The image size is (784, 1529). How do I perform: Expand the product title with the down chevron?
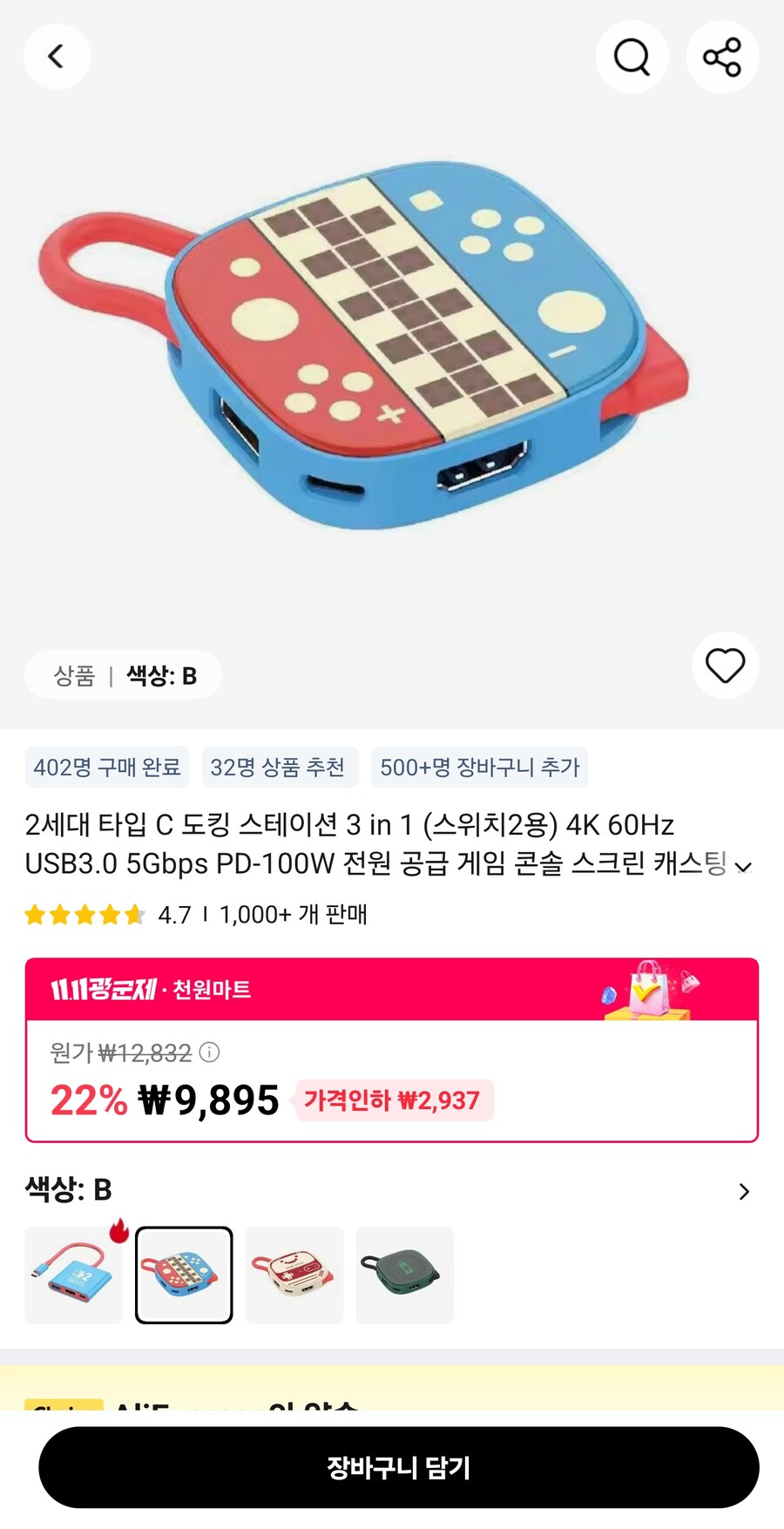tap(745, 867)
